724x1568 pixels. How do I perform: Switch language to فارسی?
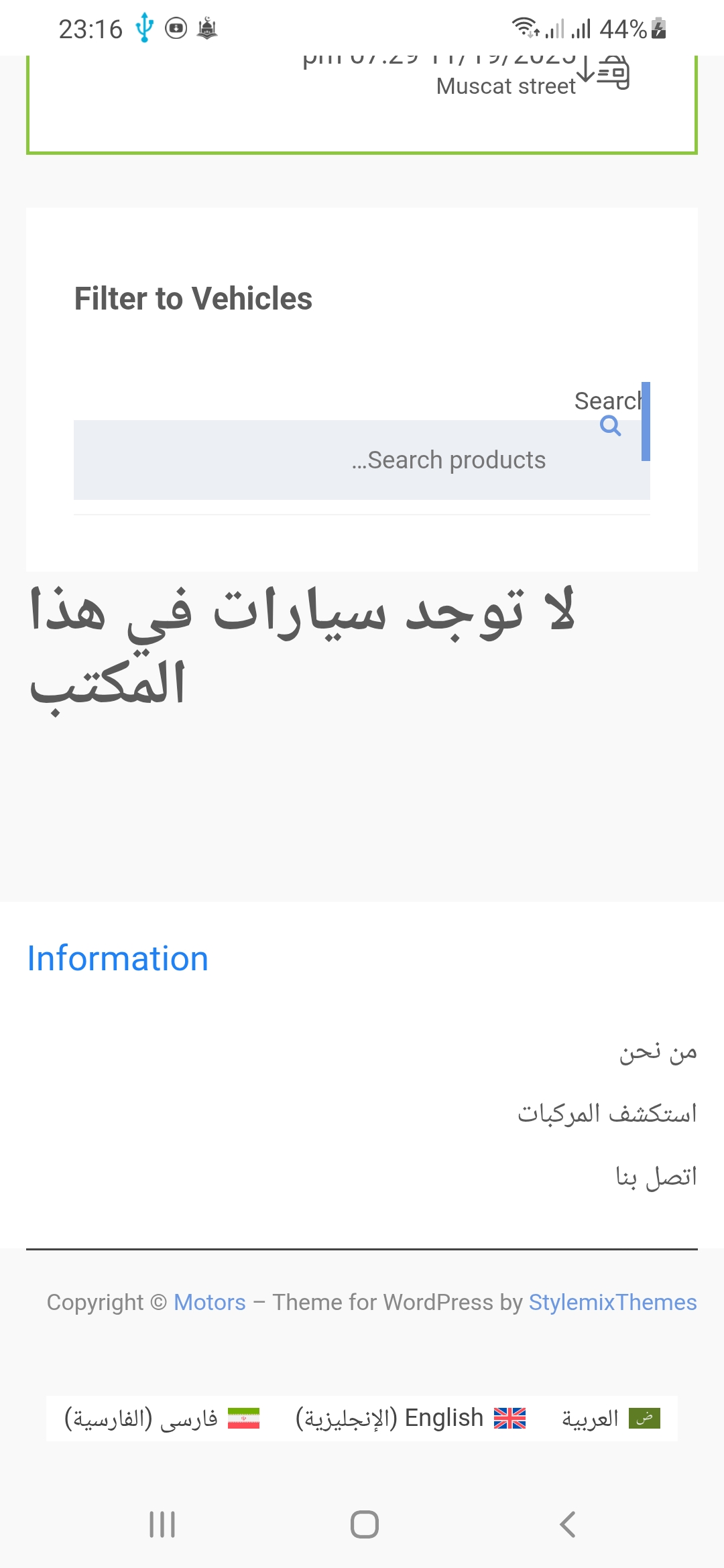(161, 1419)
